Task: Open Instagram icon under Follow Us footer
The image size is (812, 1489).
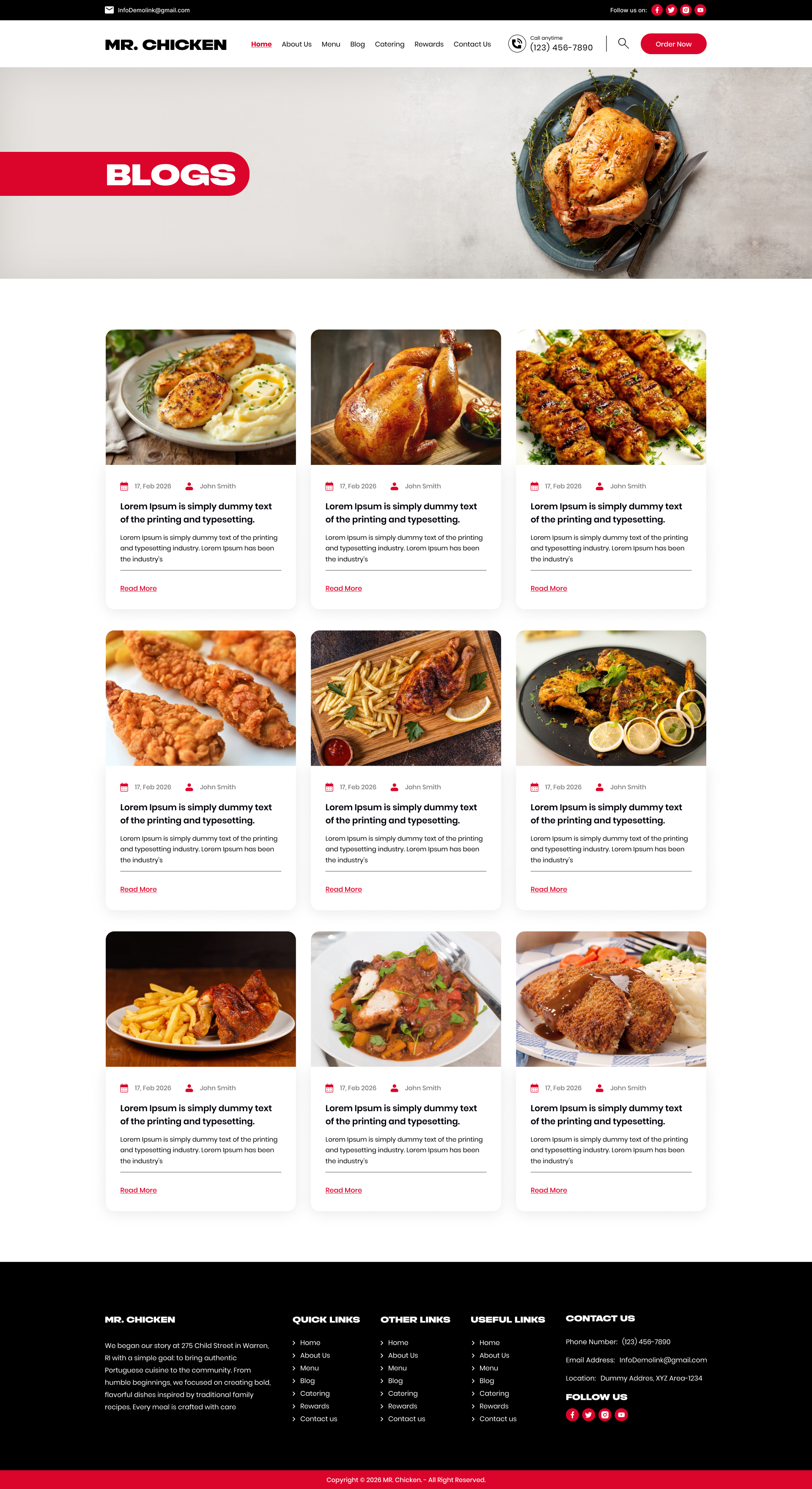Action: [x=604, y=1415]
